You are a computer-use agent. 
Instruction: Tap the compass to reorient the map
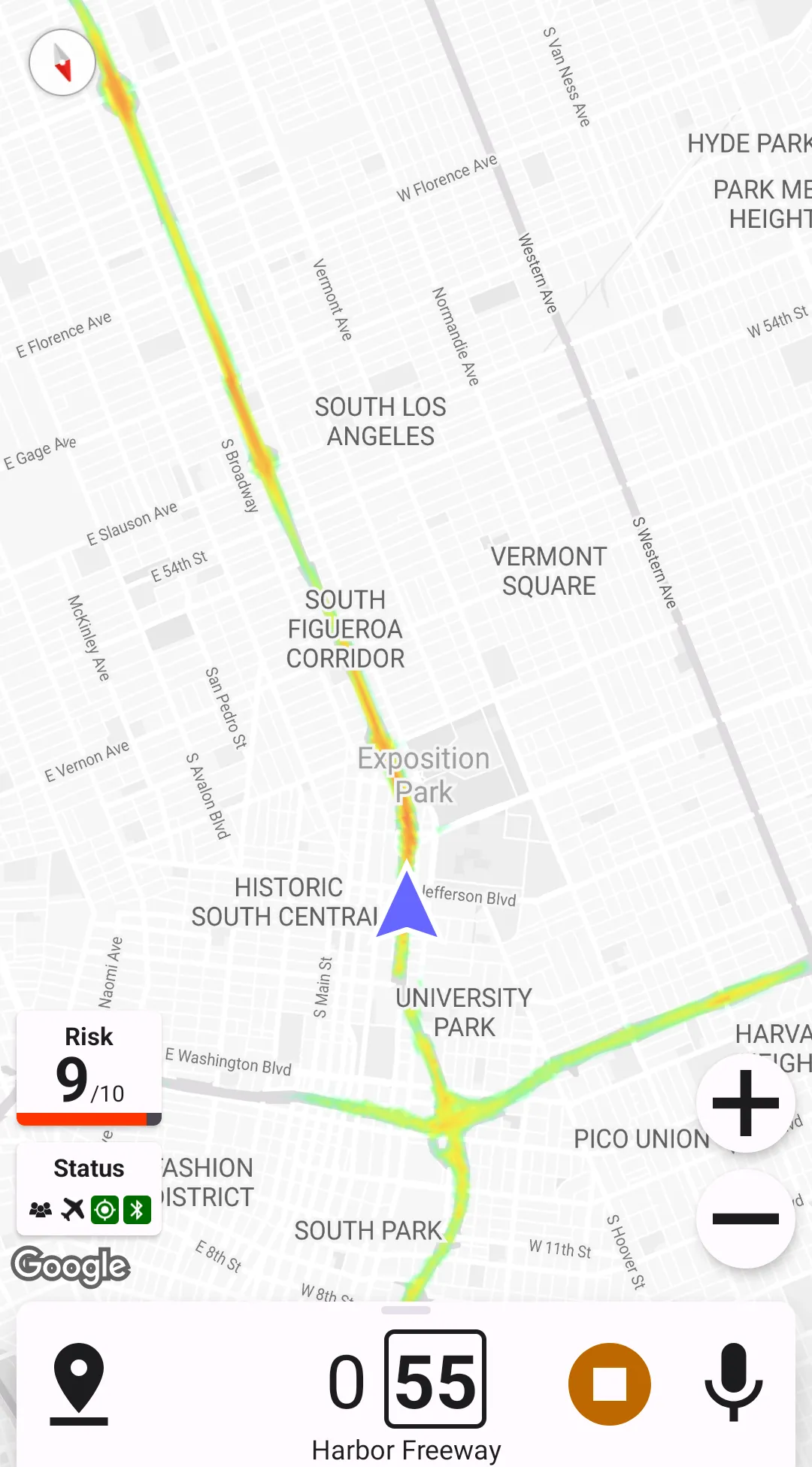click(62, 62)
